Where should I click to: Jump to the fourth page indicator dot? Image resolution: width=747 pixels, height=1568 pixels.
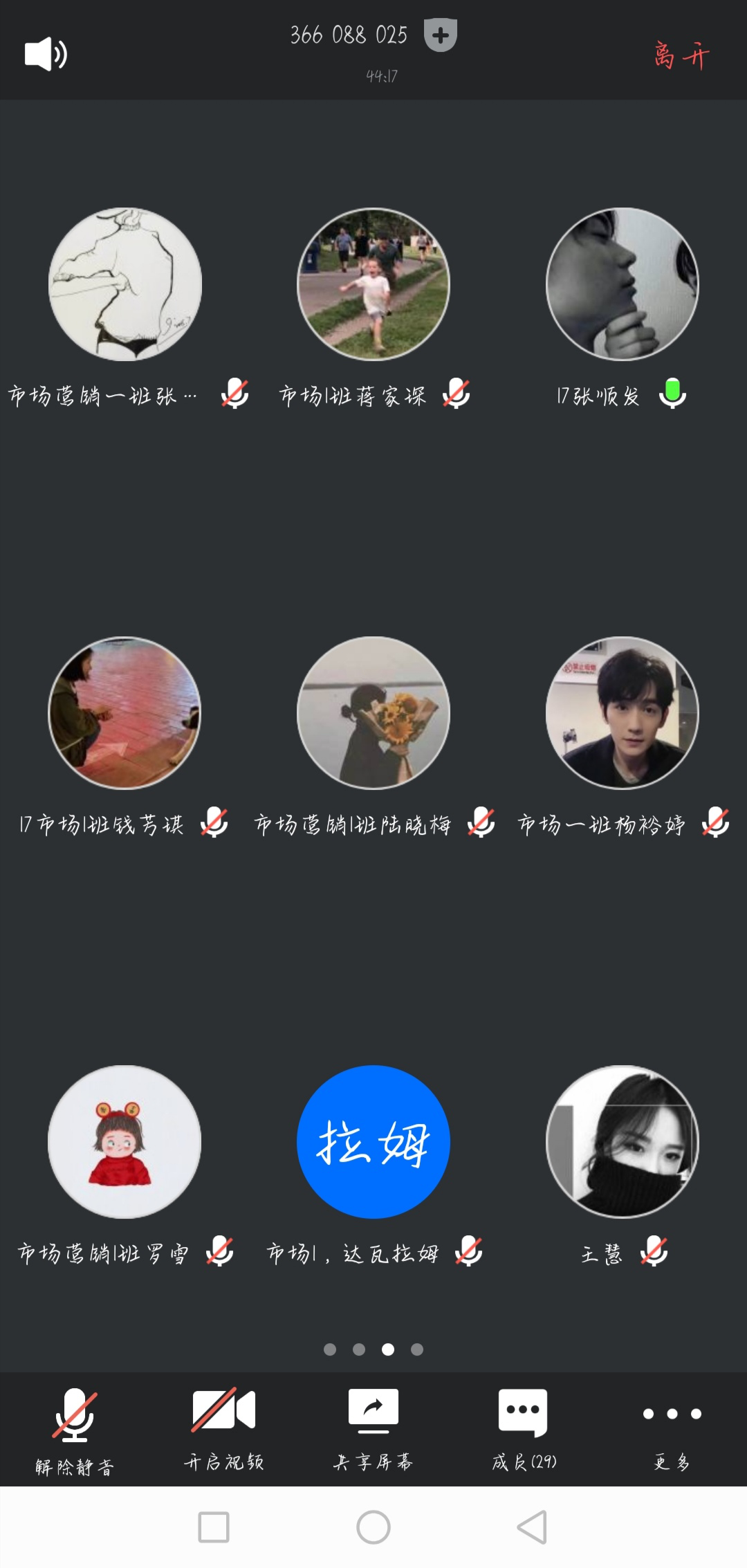click(417, 1349)
